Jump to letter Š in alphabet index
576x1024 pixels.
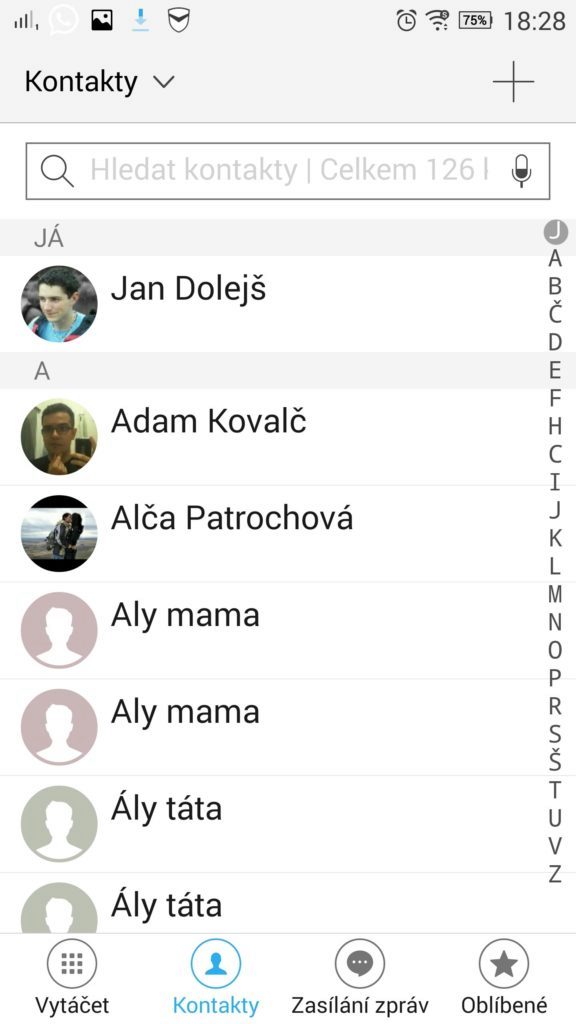tap(554, 761)
